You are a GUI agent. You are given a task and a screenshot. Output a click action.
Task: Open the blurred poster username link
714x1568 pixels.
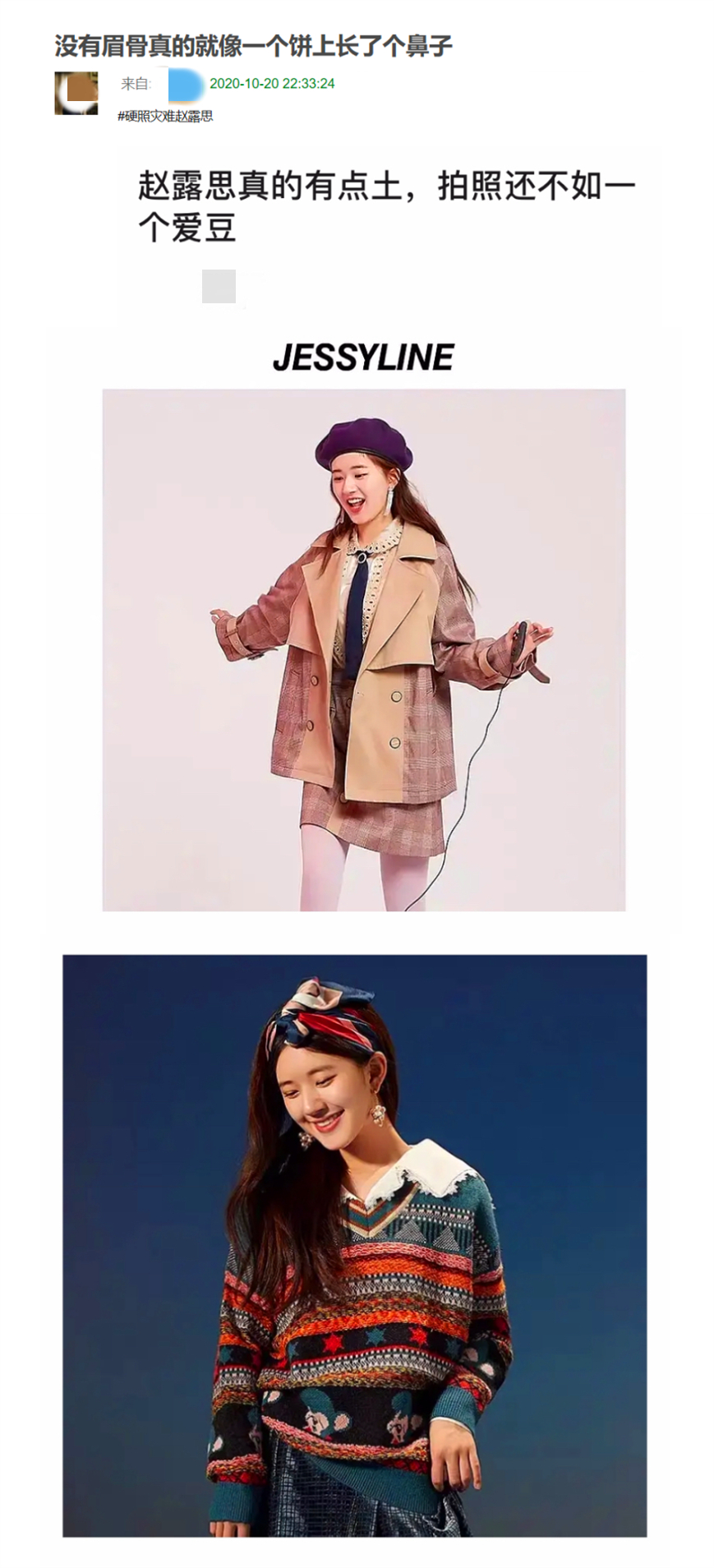coord(186,84)
